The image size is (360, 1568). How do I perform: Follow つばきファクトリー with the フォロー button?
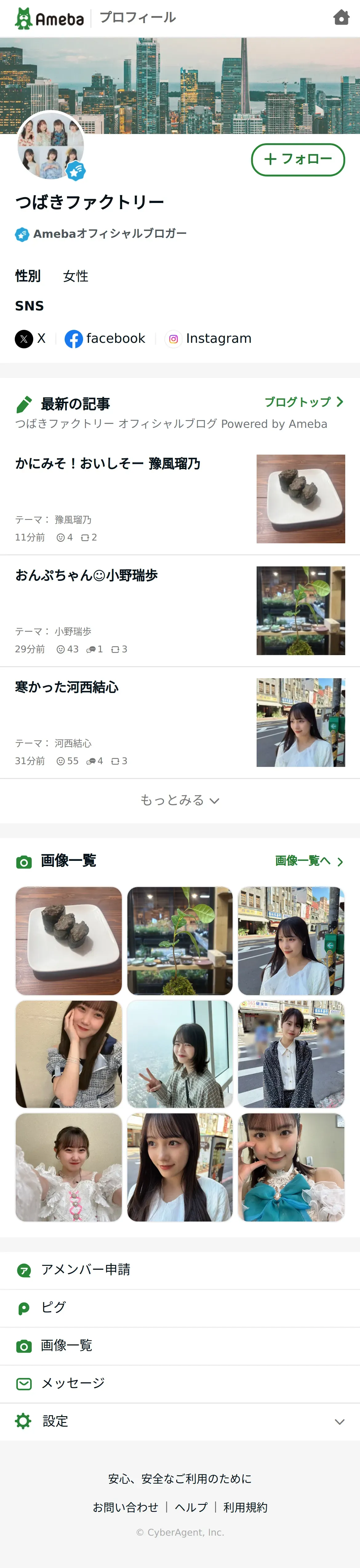coord(298,160)
